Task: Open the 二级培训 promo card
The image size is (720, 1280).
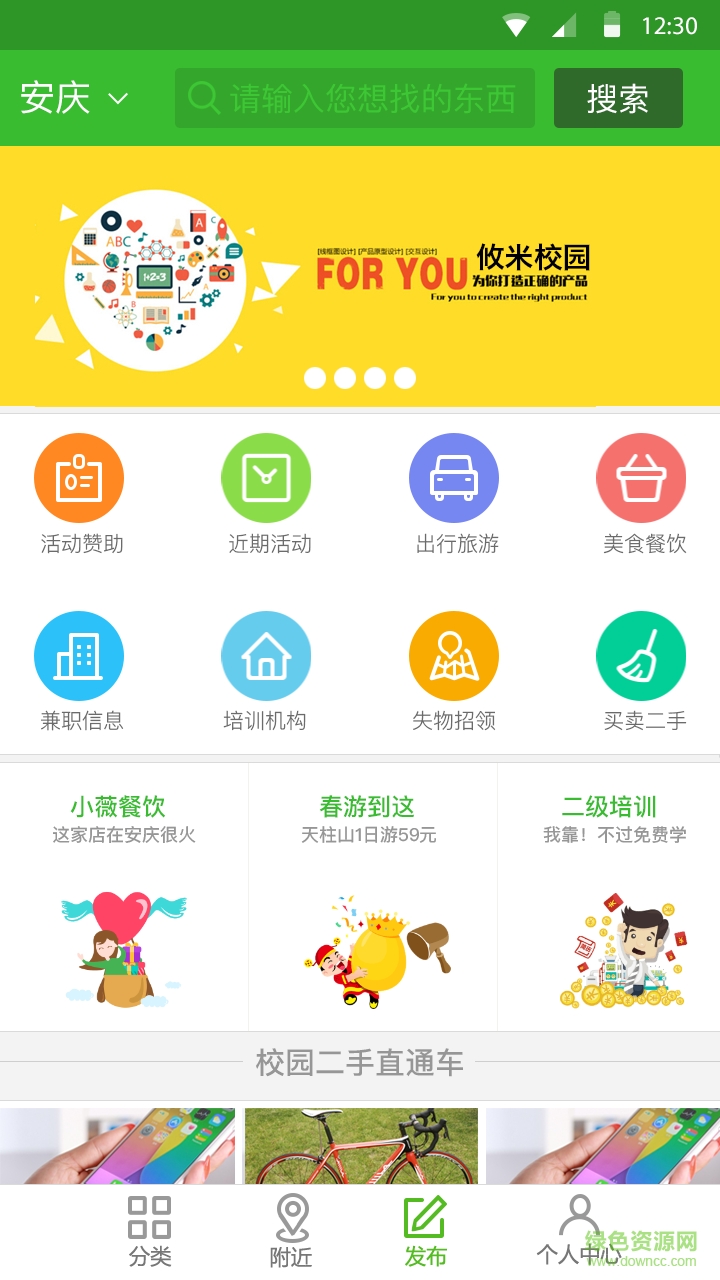Action: 610,897
